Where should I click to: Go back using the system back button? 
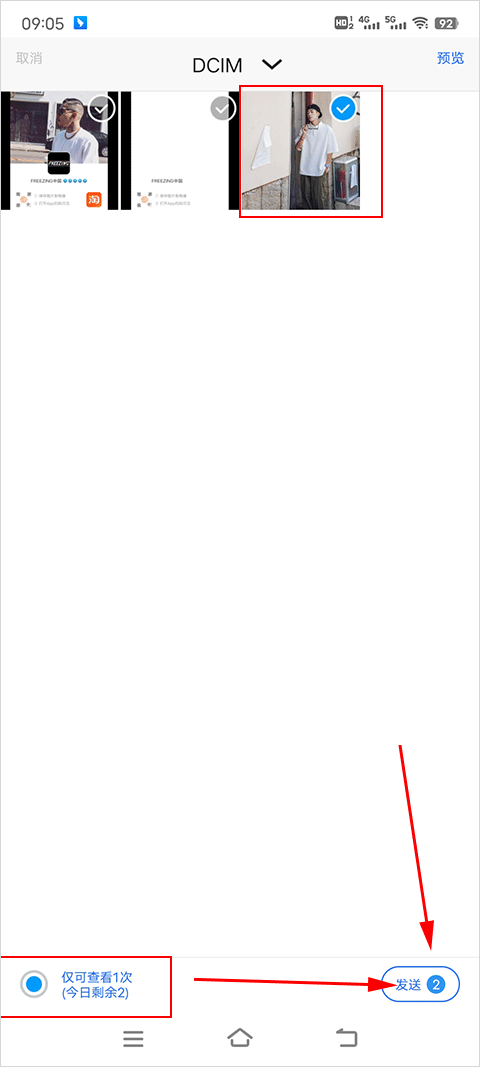347,1038
